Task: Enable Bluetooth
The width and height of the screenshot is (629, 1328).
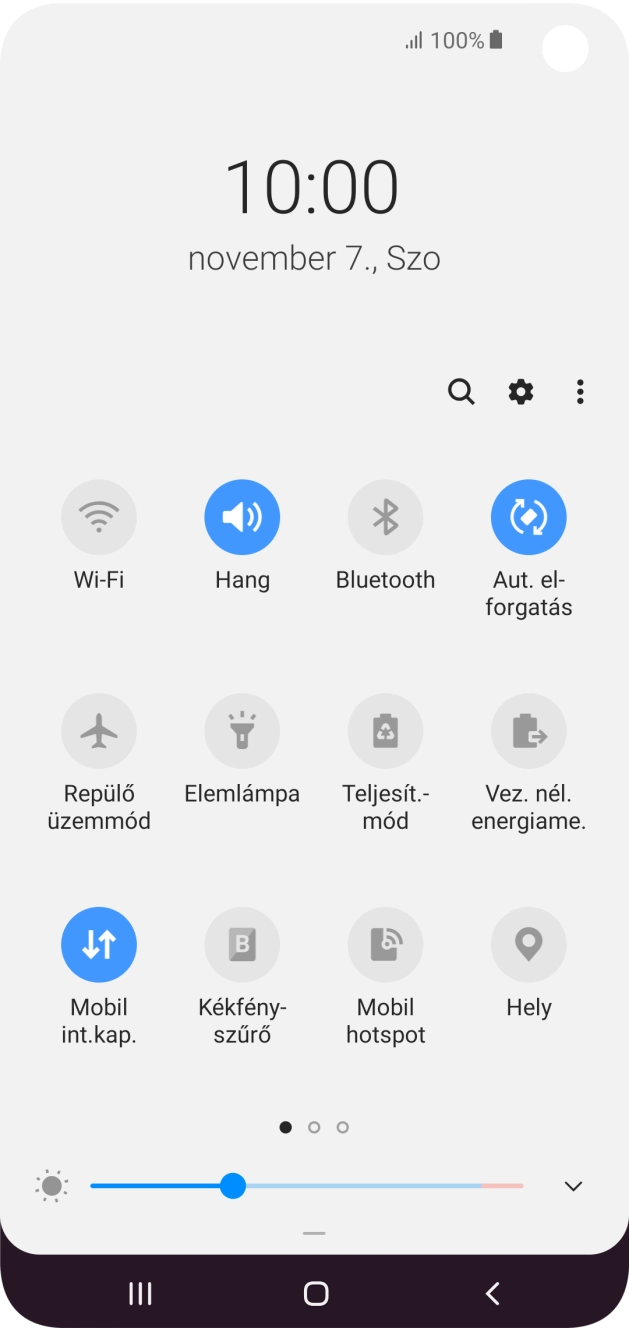Action: tap(385, 518)
